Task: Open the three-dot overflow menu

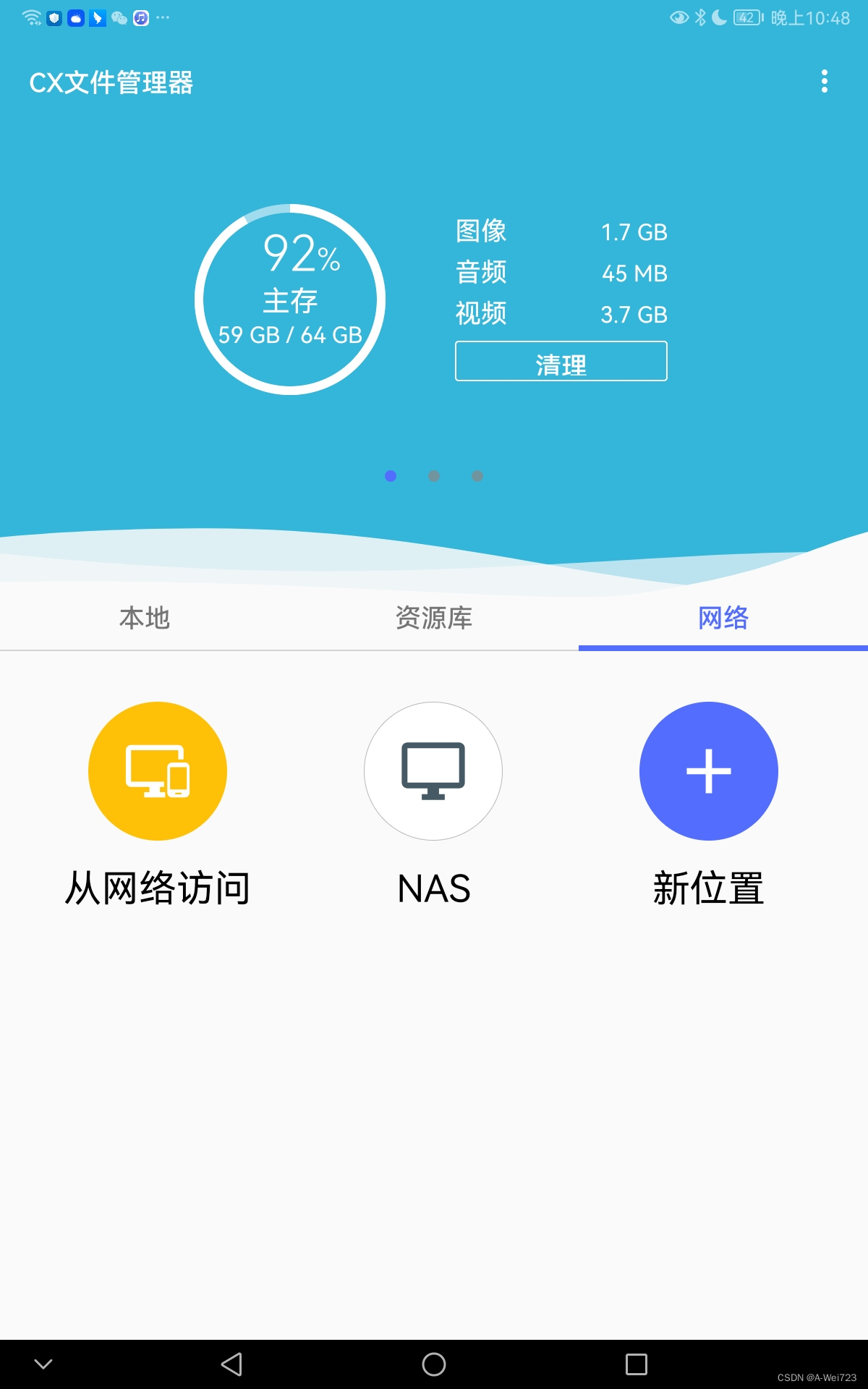Action: click(824, 82)
